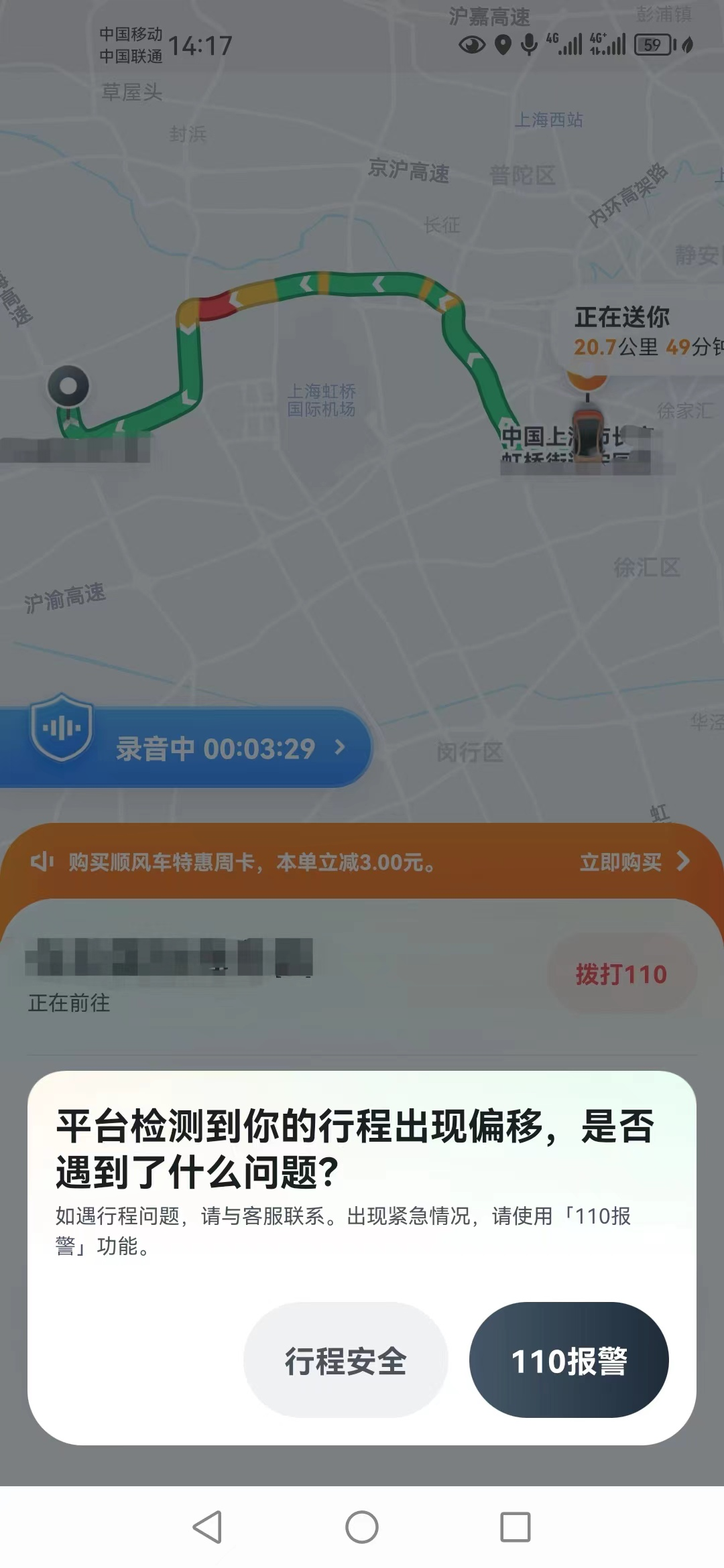Screen dimensions: 724x1568
Task: Go back using the system back button
Action: click(207, 1527)
